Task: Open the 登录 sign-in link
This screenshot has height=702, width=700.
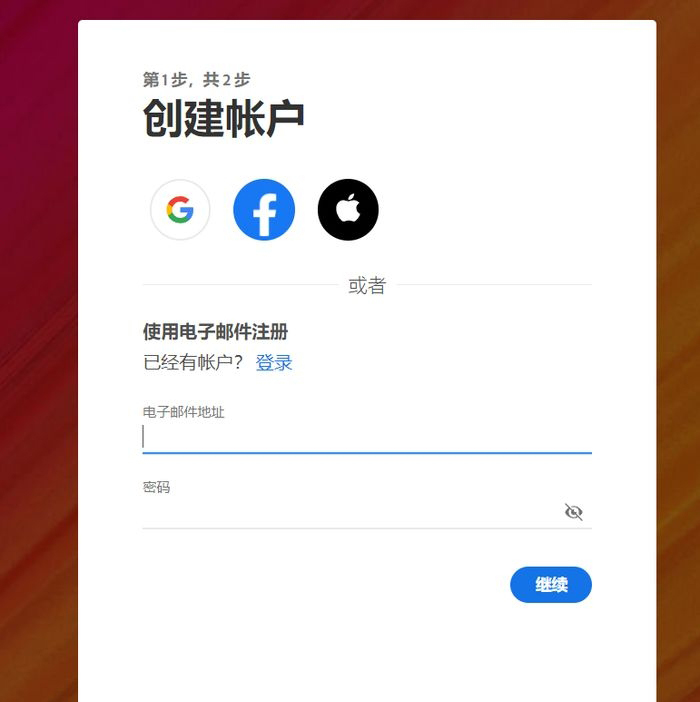Action: click(x=274, y=363)
